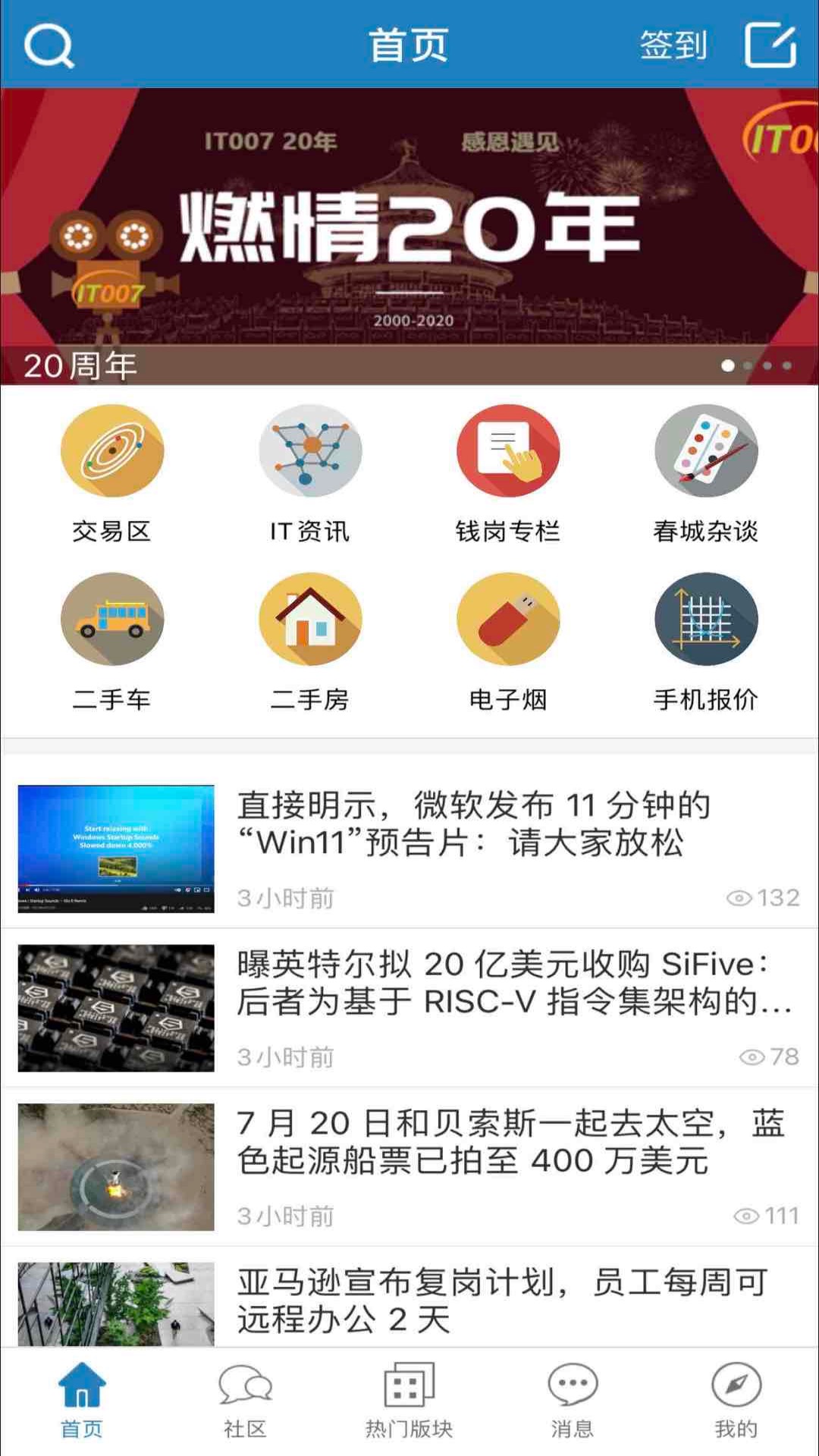Open the 手机报价 phone pricing icon
Screen dimensions: 819x1456
[706, 619]
